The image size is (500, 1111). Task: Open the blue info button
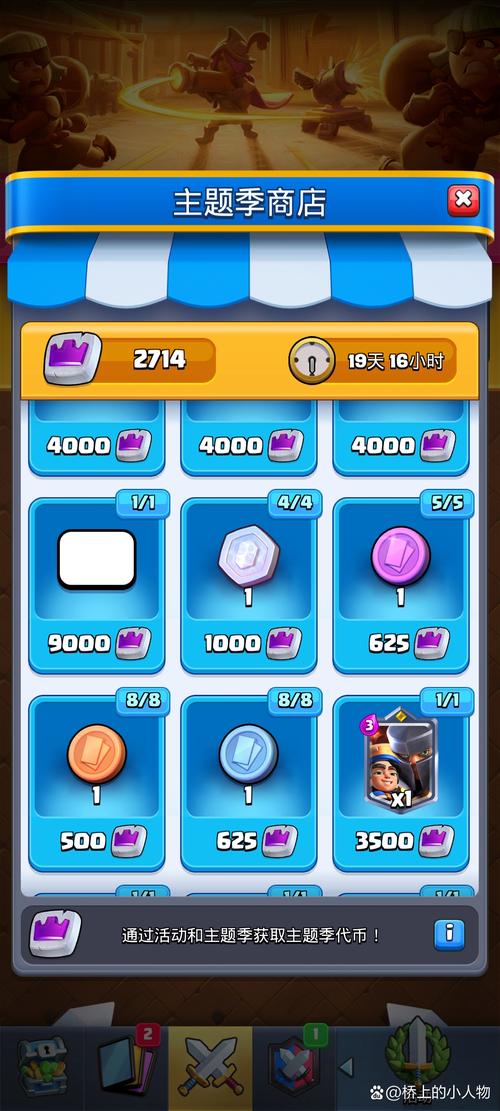pos(449,935)
